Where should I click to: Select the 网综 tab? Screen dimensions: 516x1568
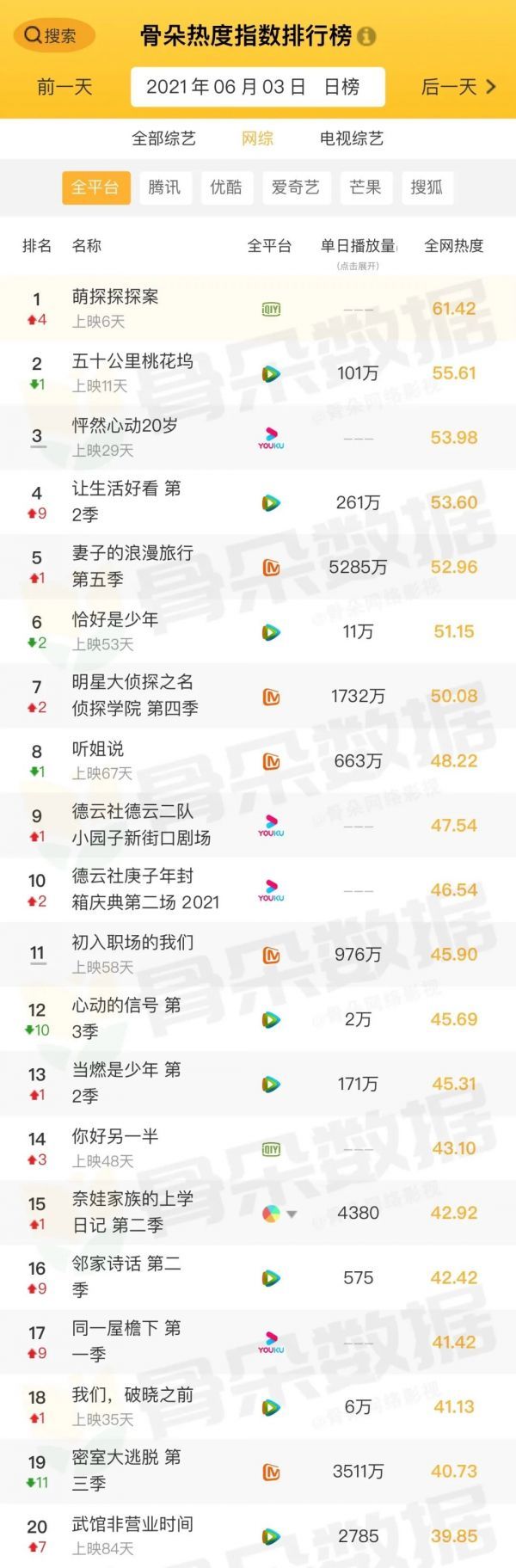click(x=257, y=138)
